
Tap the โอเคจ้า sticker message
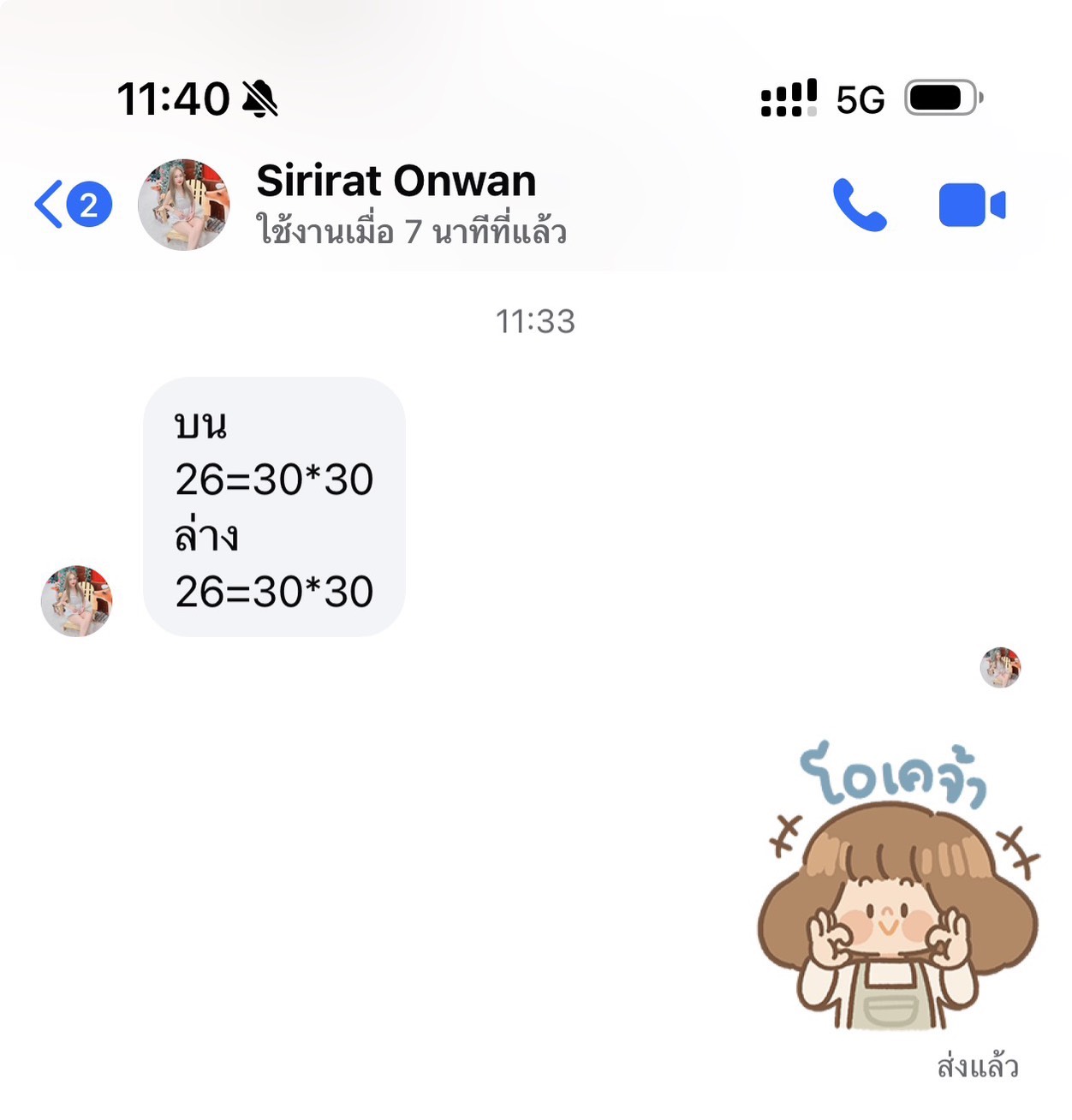897,886
